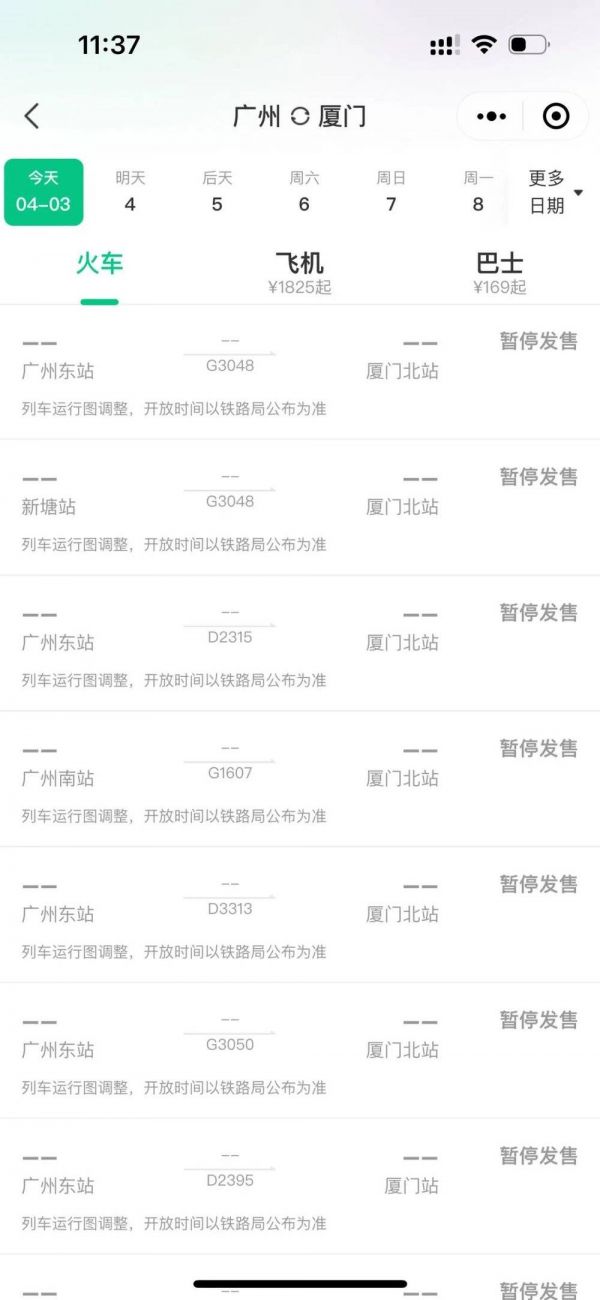Select today 04-03 date
Viewport: 600px width, 1300px height.
[x=44, y=191]
